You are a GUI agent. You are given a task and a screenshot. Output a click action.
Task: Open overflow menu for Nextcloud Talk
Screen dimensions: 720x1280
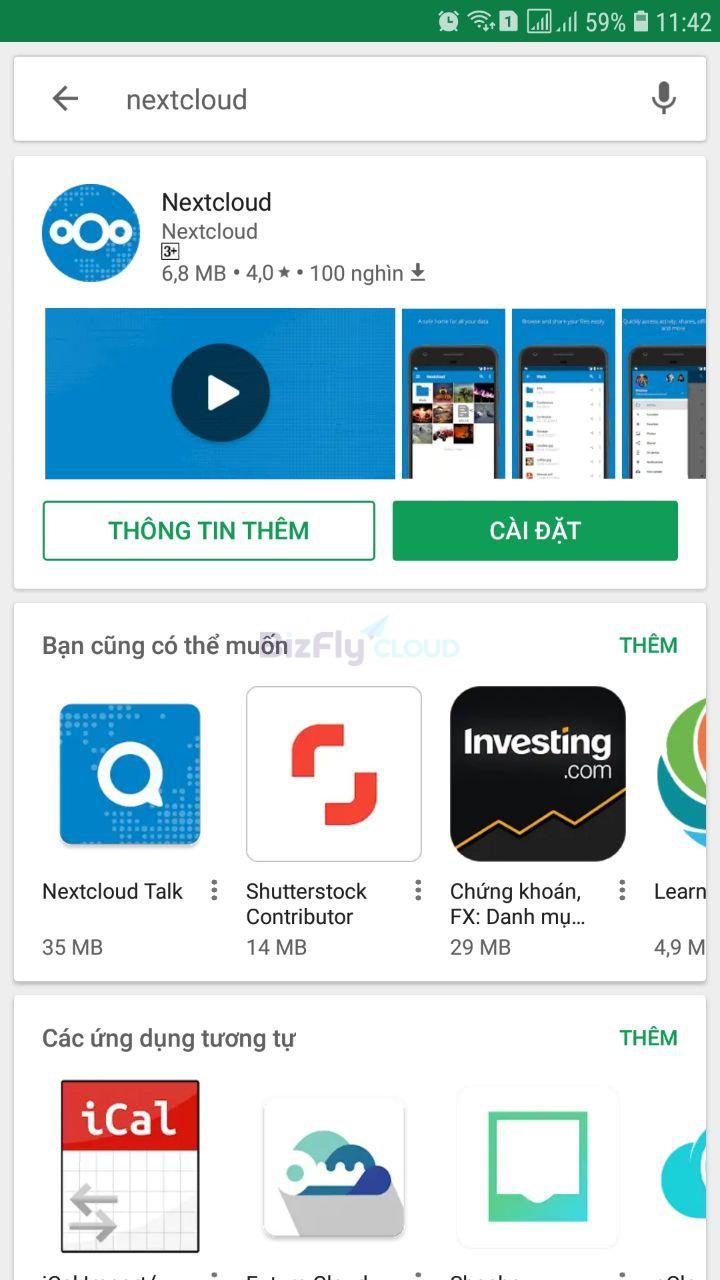point(214,890)
